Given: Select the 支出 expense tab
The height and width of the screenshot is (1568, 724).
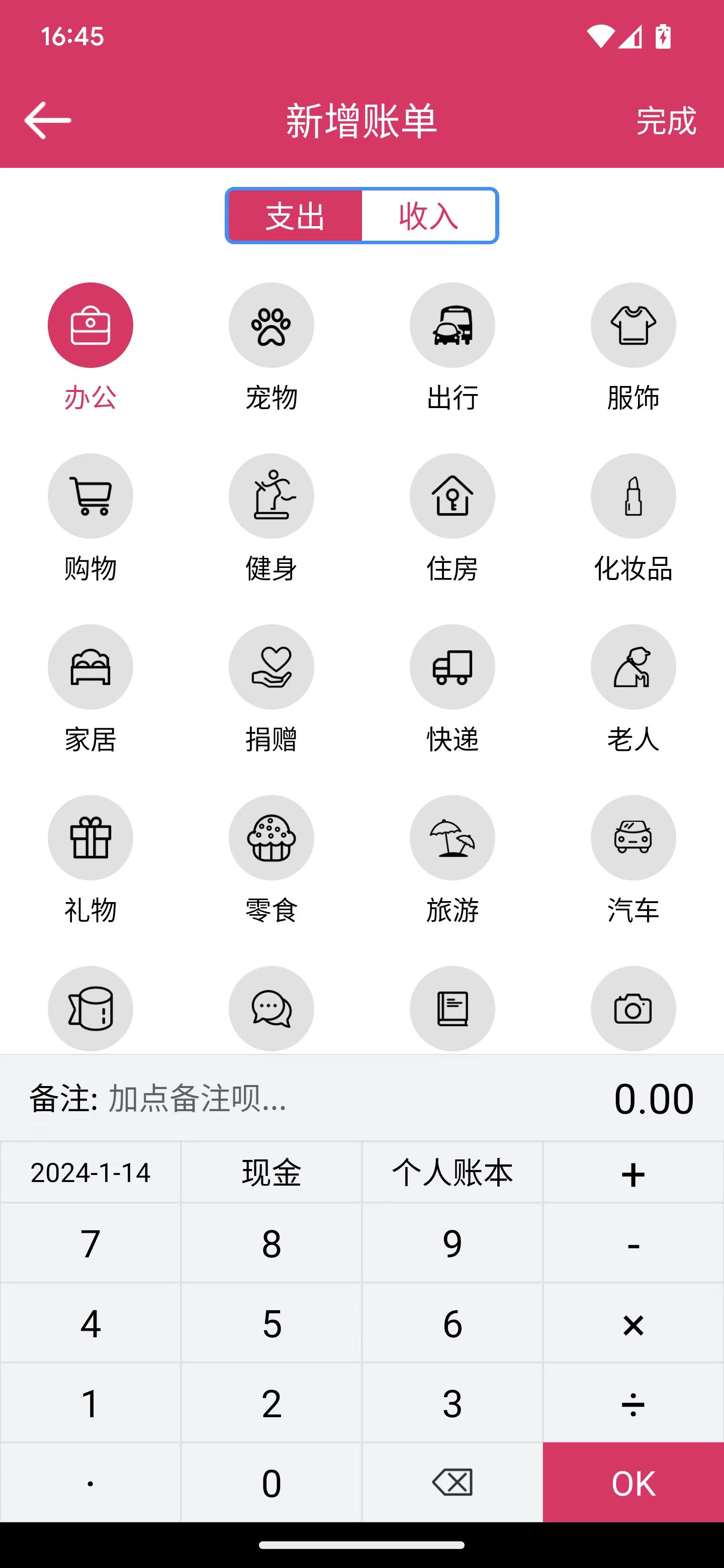Looking at the screenshot, I should click(295, 216).
